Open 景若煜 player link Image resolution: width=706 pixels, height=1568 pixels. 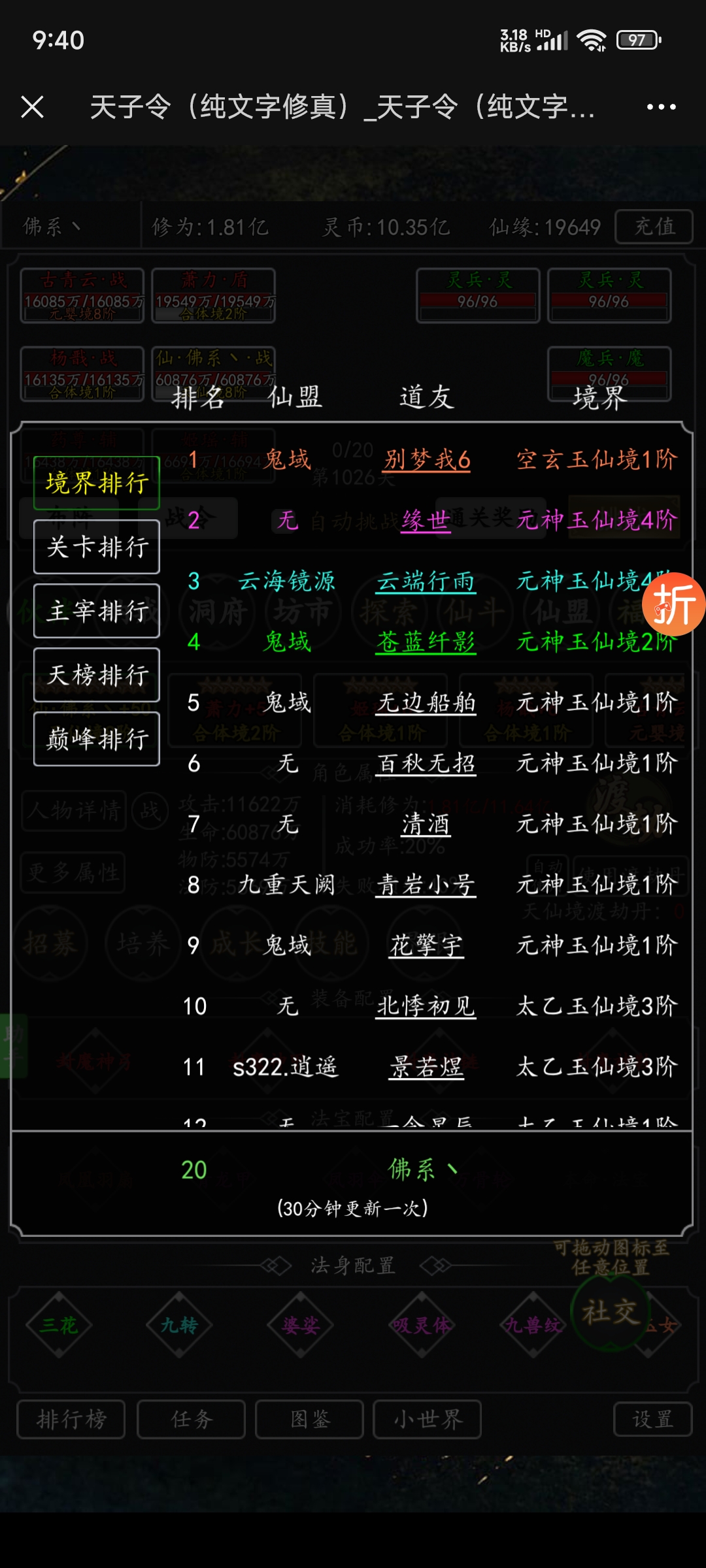click(426, 1067)
